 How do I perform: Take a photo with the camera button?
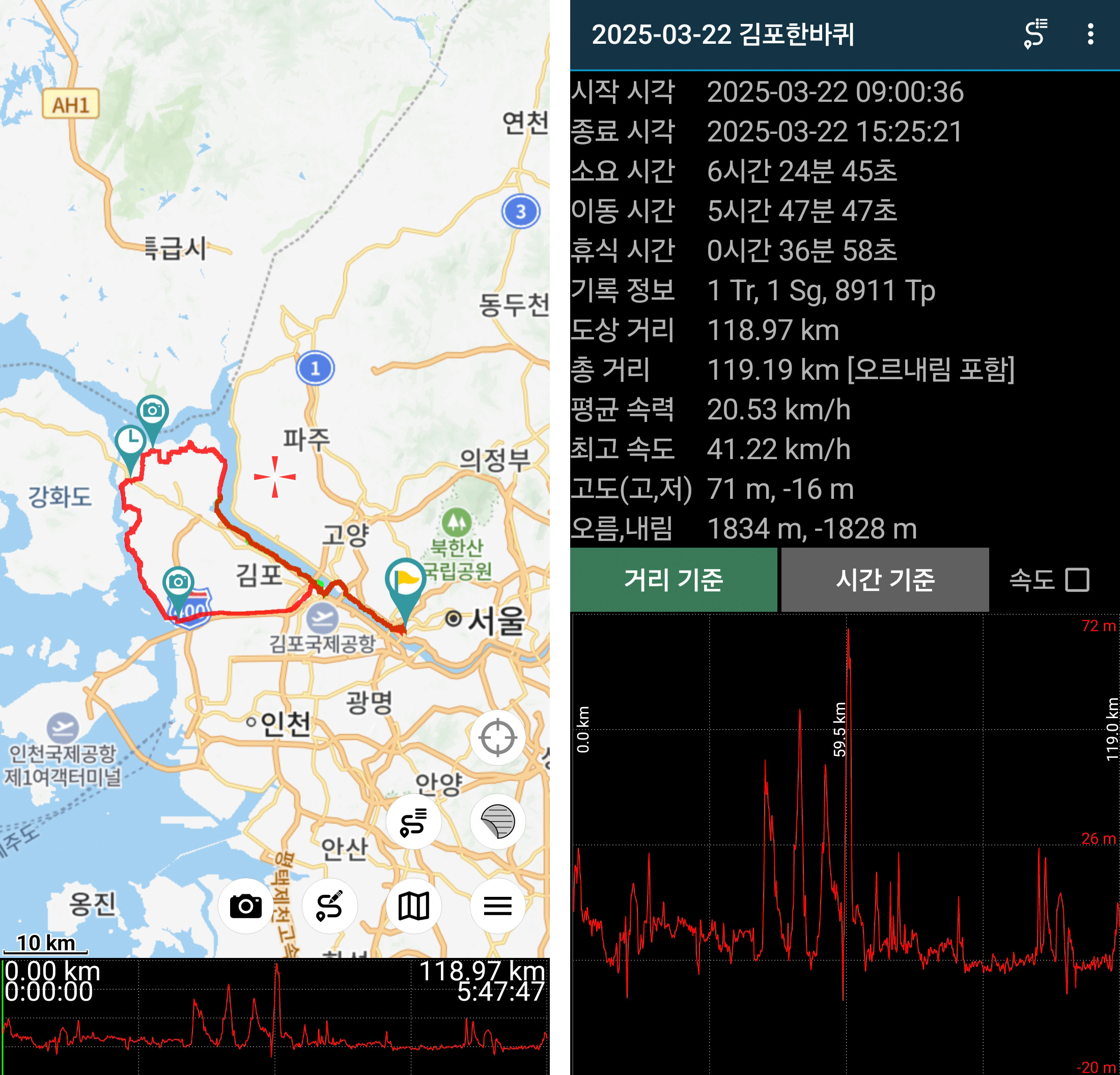click(x=246, y=906)
